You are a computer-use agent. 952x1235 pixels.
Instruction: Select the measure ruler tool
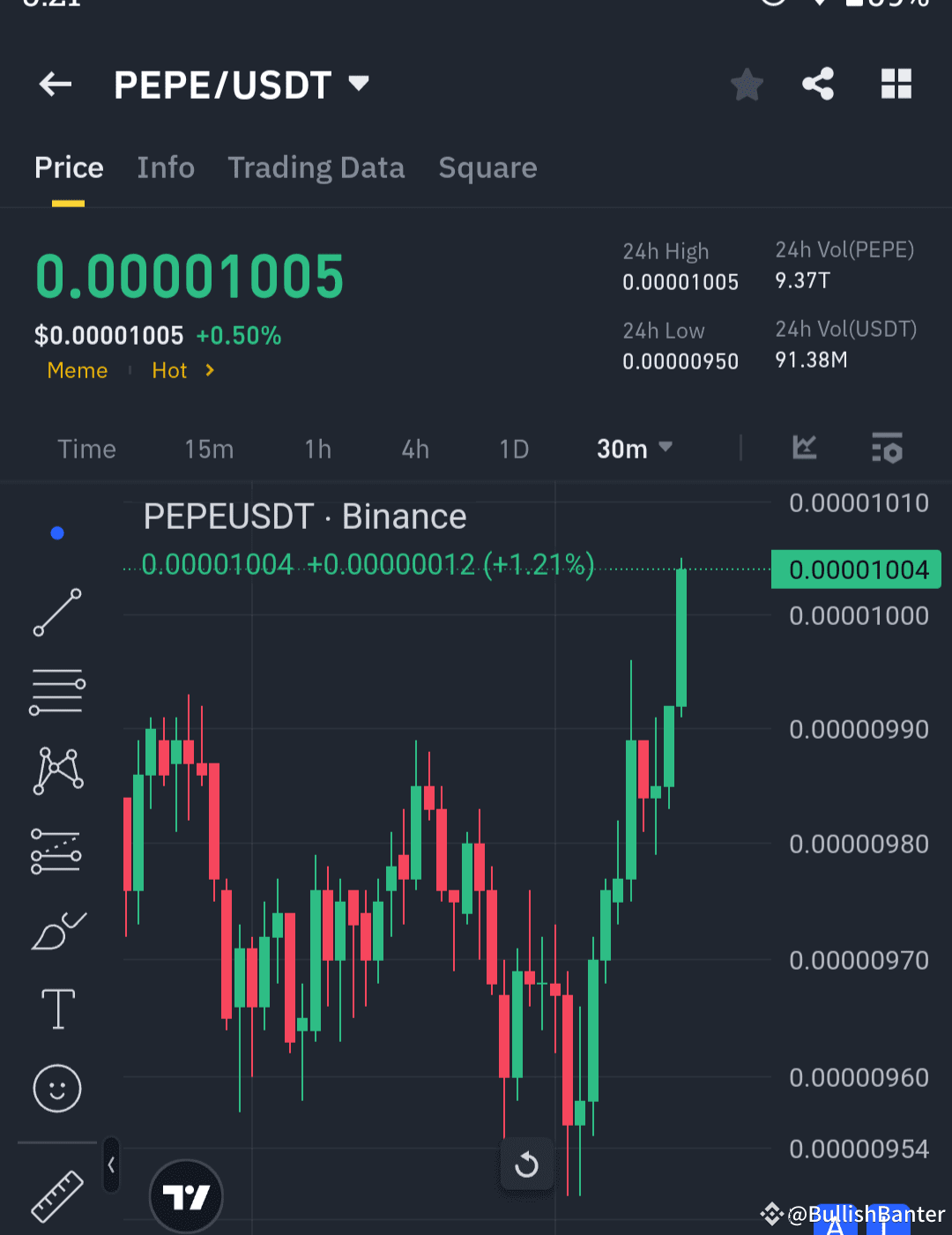pos(56,1197)
